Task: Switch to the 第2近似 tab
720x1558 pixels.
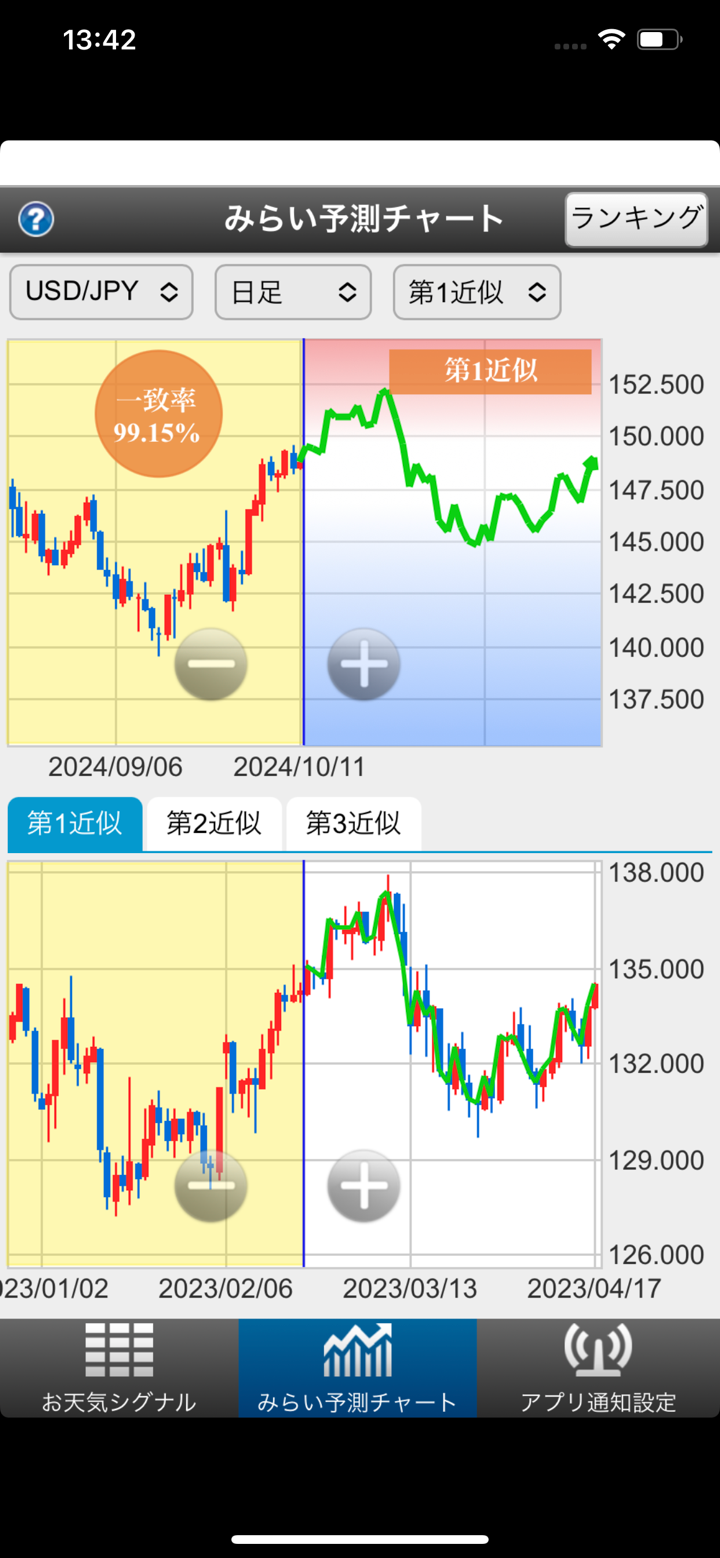Action: coord(213,824)
